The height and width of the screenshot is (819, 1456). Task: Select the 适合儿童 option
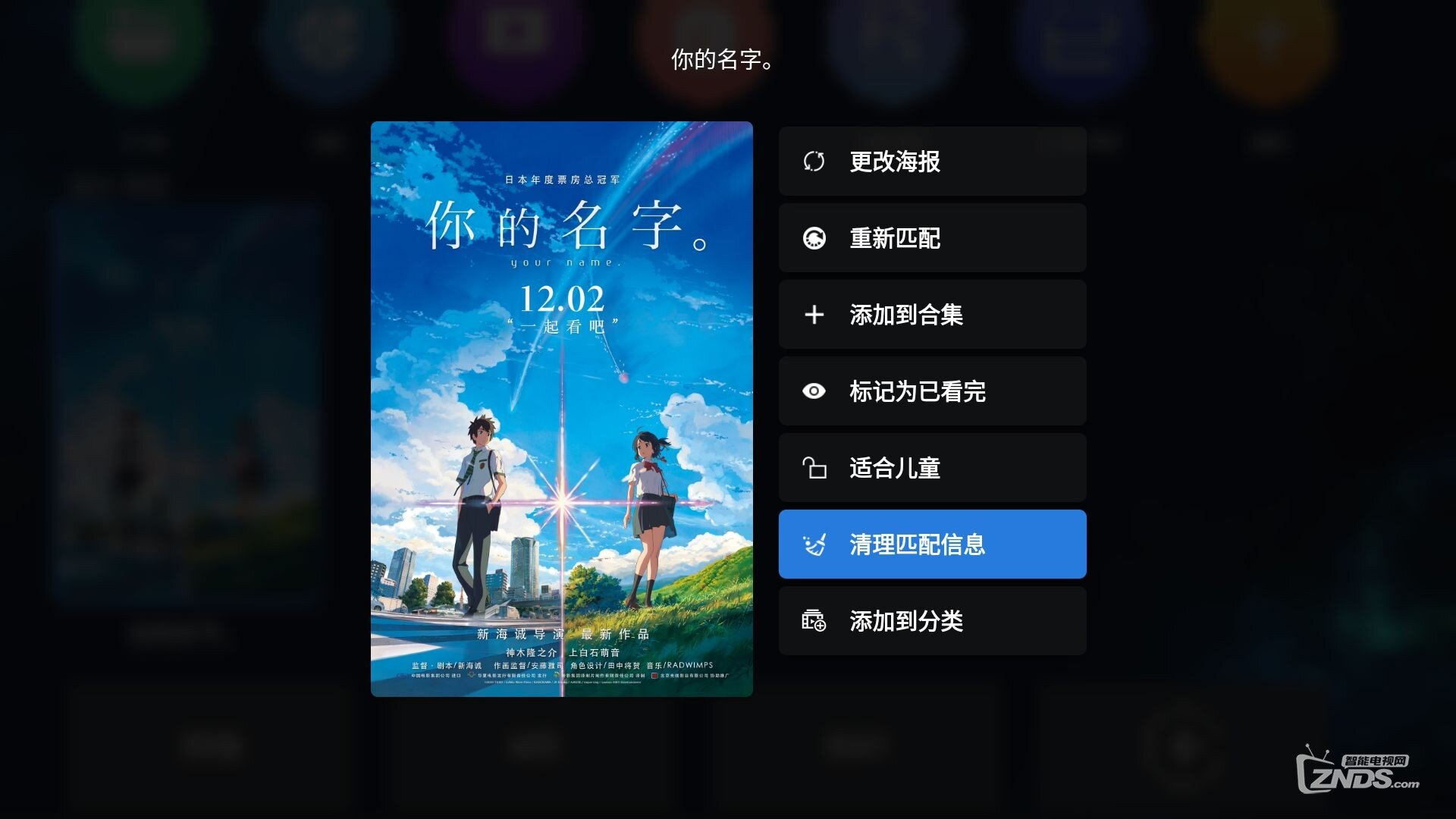pos(932,468)
